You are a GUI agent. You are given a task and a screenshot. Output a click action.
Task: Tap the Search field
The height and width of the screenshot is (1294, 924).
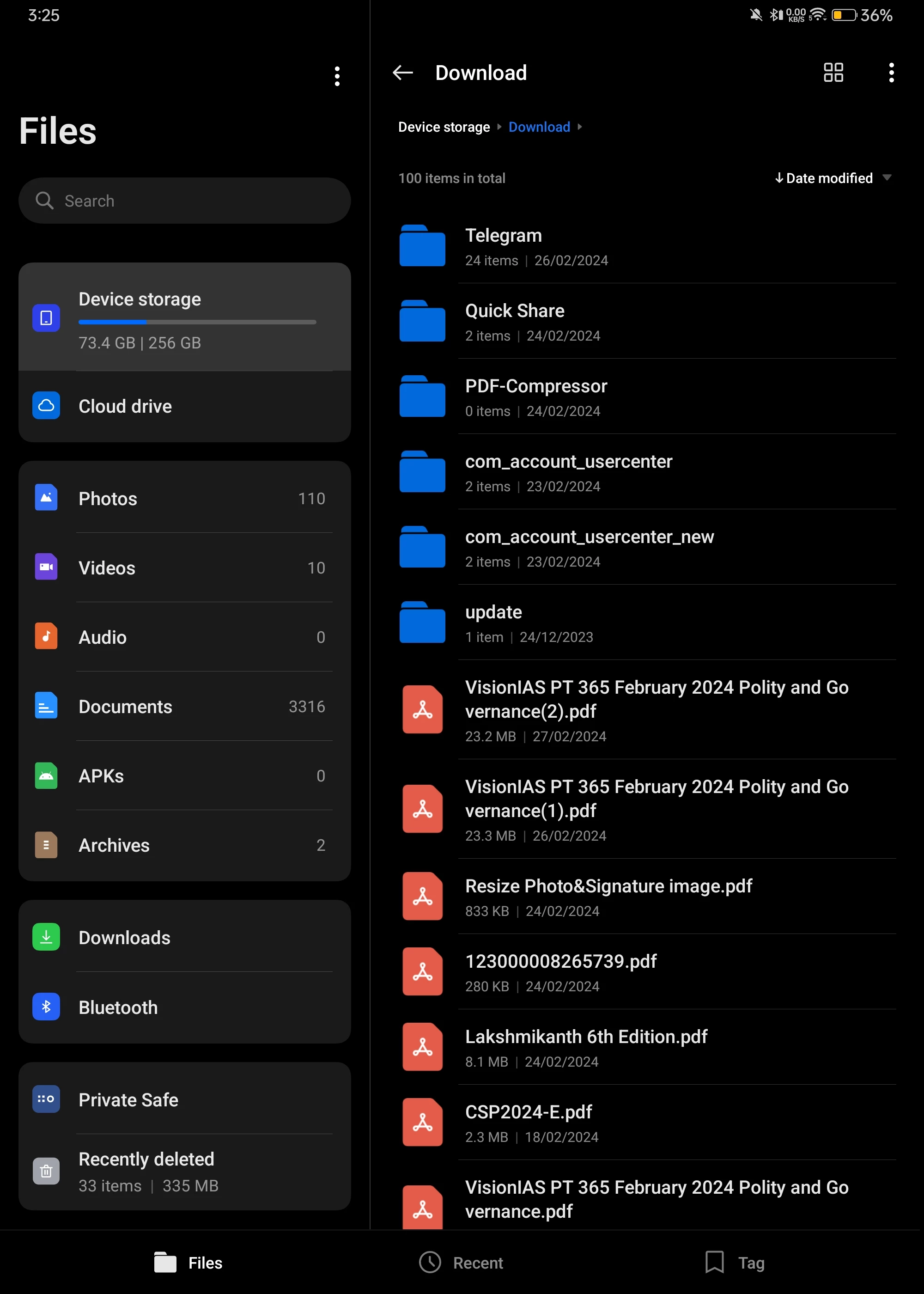[184, 201]
